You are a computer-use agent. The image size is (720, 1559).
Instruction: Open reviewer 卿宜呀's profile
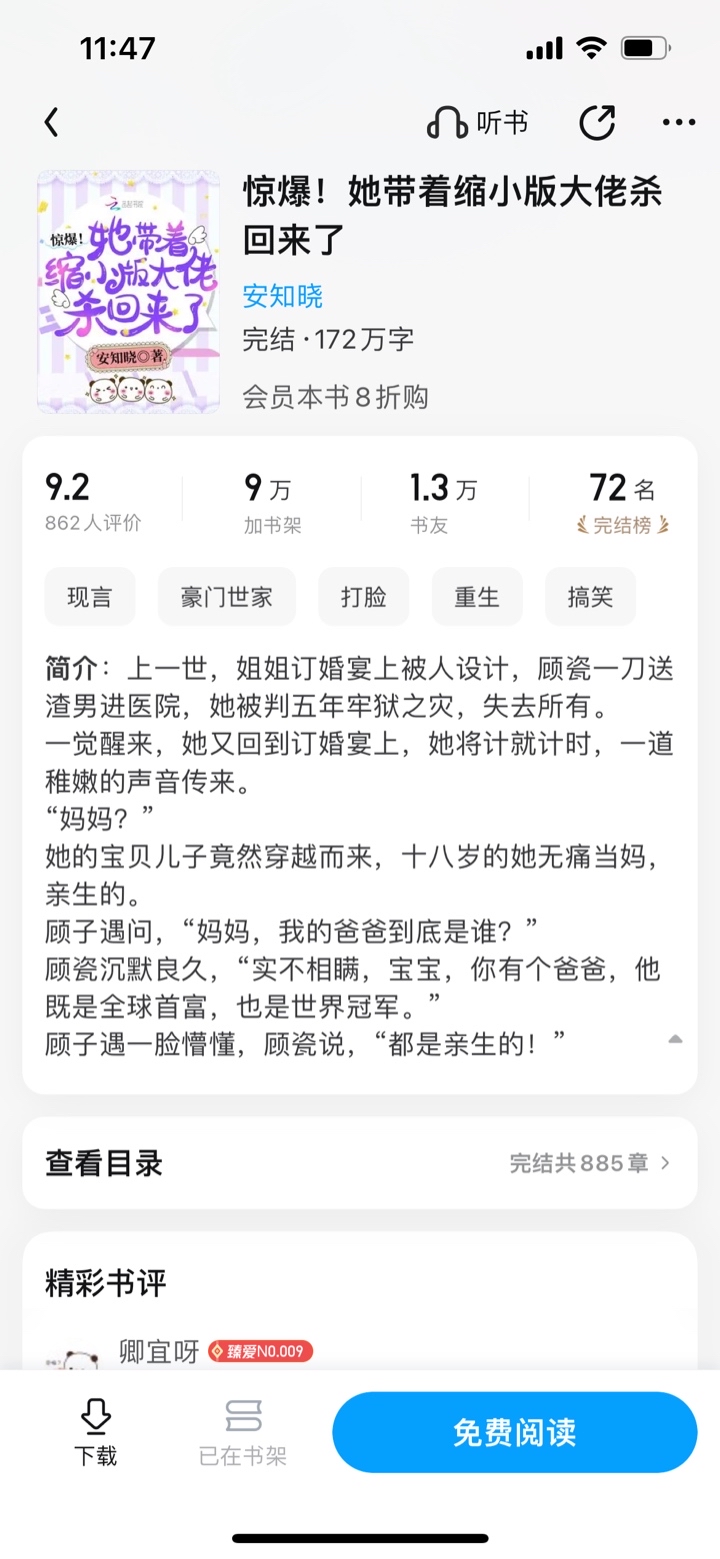click(x=159, y=1351)
